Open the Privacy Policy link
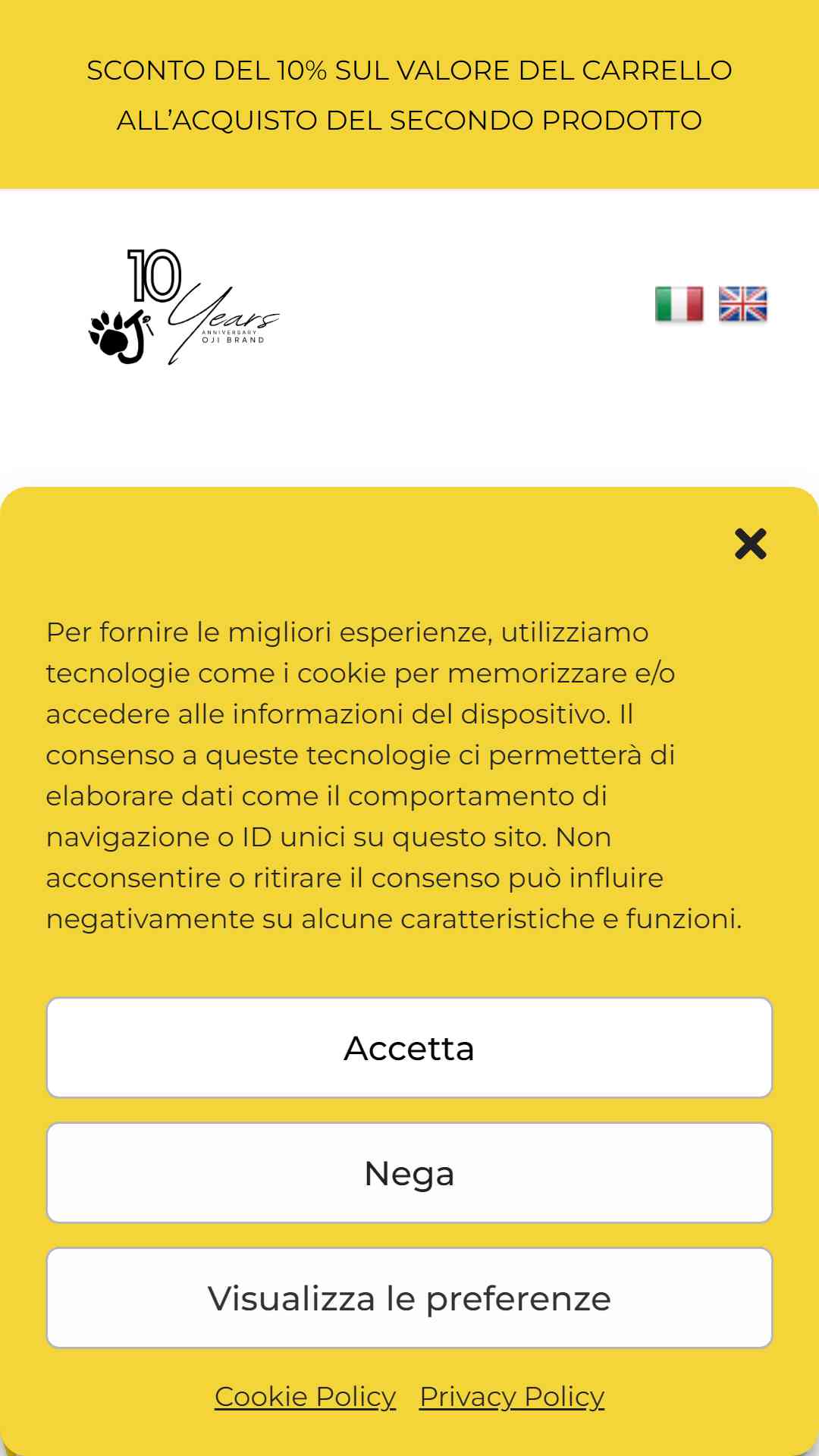The width and height of the screenshot is (819, 1456). pyautogui.click(x=512, y=1396)
